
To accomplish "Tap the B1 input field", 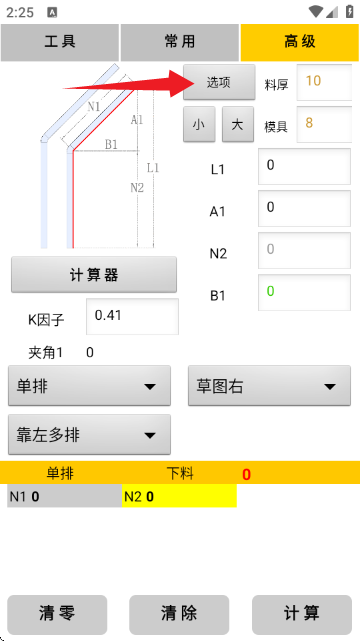I will pos(304,292).
